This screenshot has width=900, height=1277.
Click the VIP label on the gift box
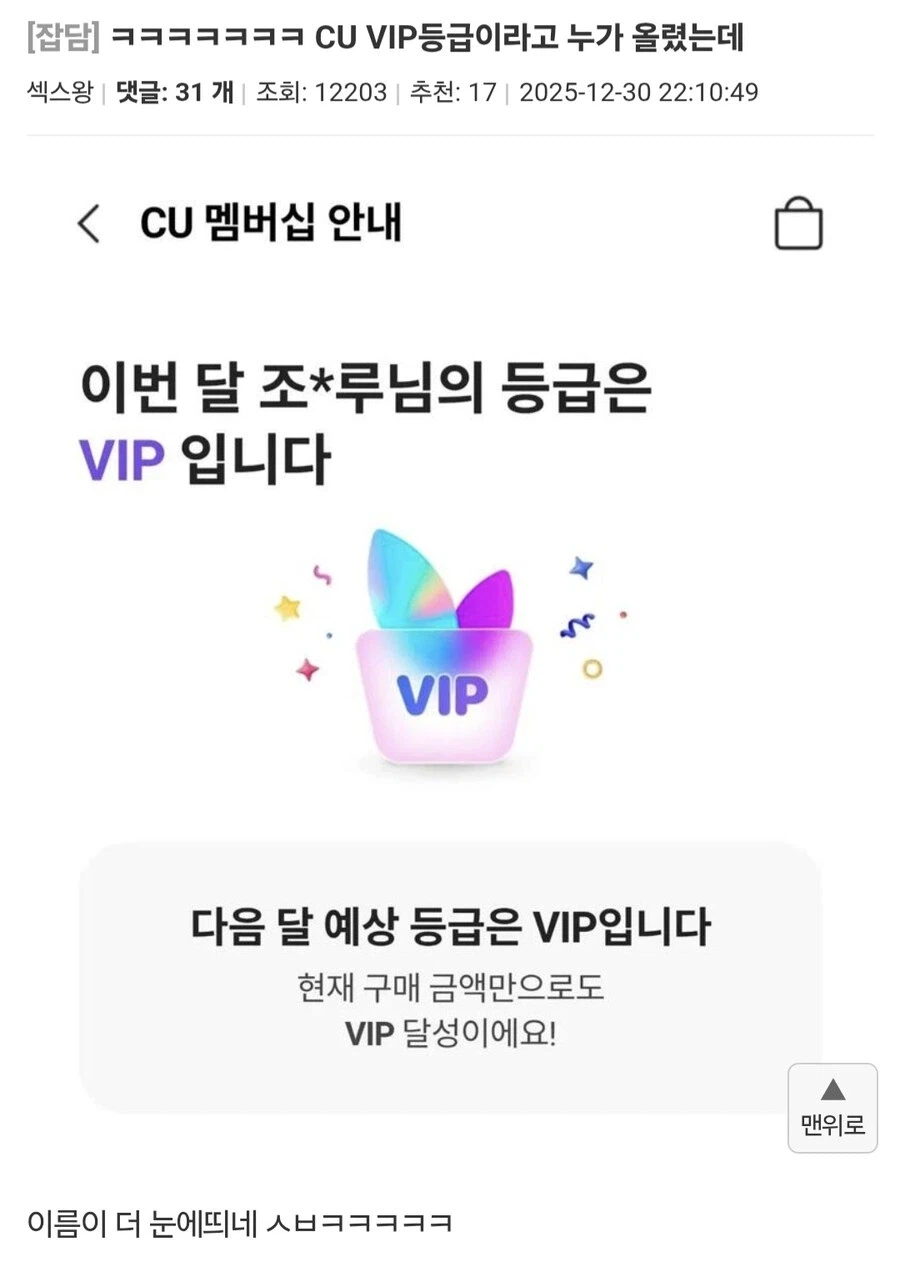click(x=443, y=690)
